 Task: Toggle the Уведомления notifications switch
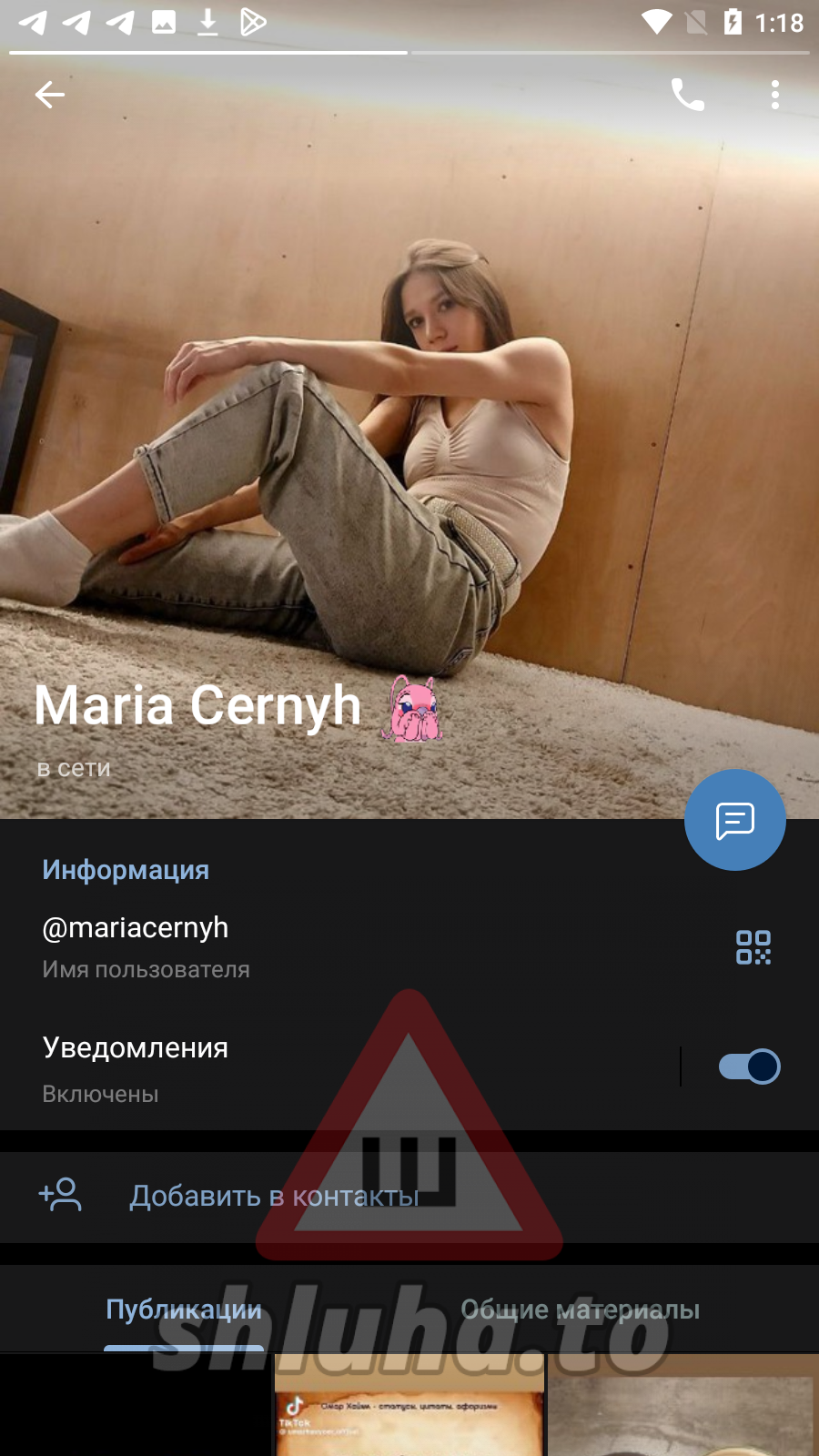coord(749,1067)
